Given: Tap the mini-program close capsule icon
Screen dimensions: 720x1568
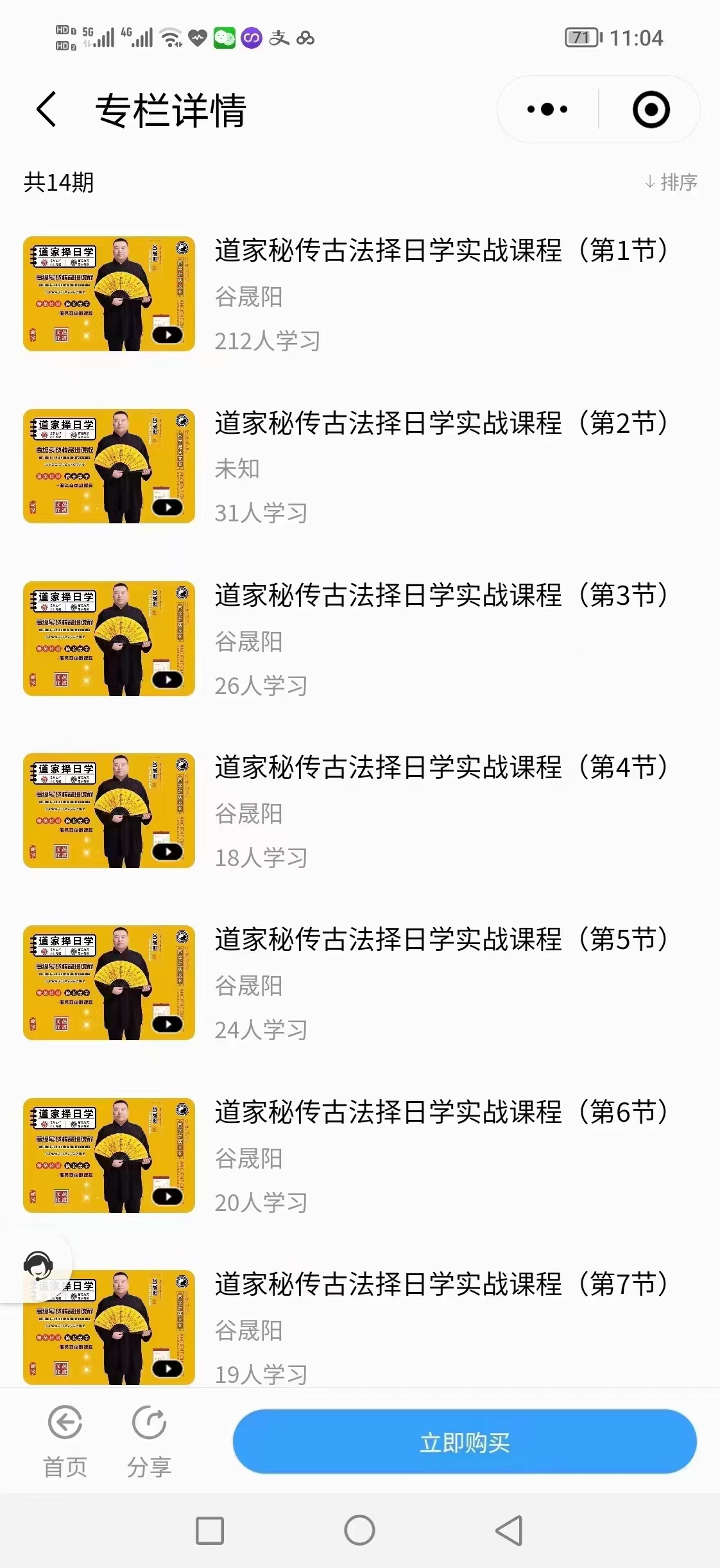Looking at the screenshot, I should (x=651, y=109).
